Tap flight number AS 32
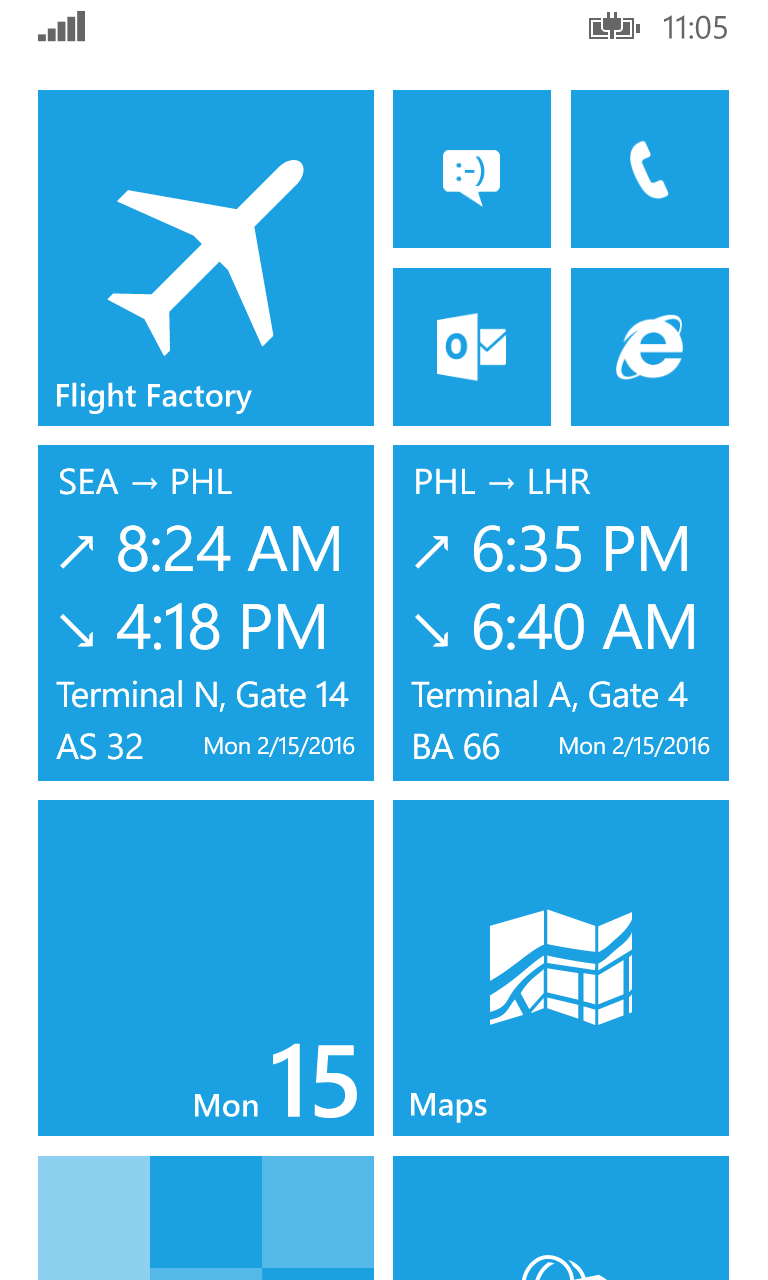The image size is (768, 1280). [98, 746]
